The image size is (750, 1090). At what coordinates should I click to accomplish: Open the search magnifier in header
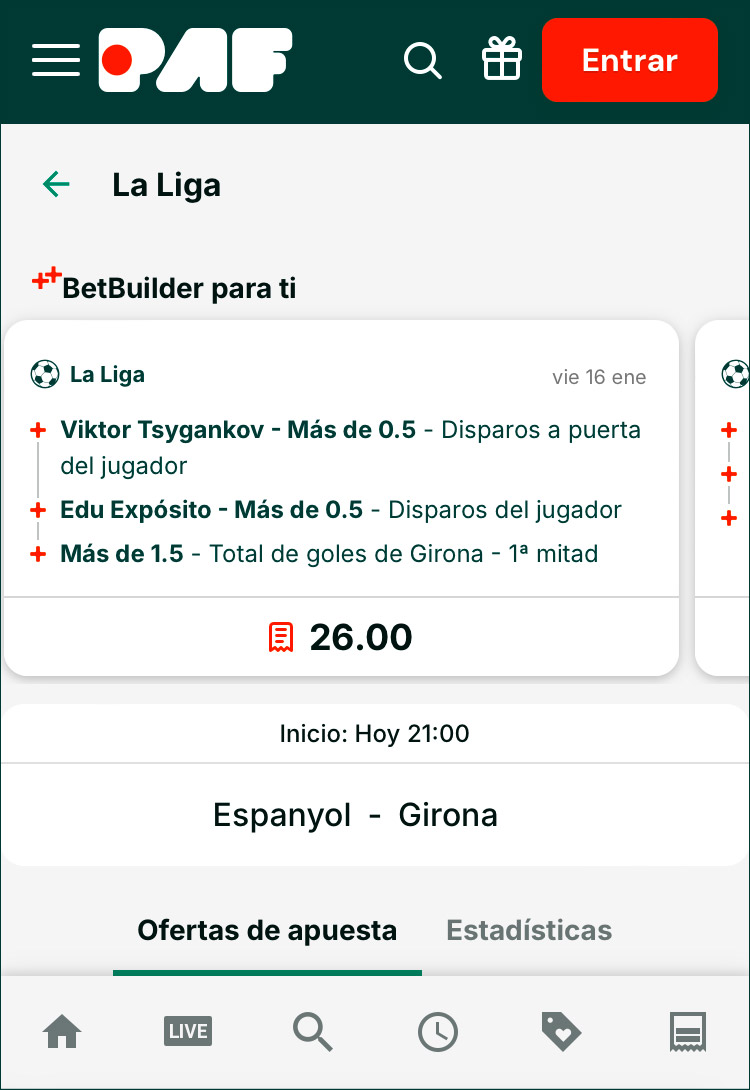(422, 60)
